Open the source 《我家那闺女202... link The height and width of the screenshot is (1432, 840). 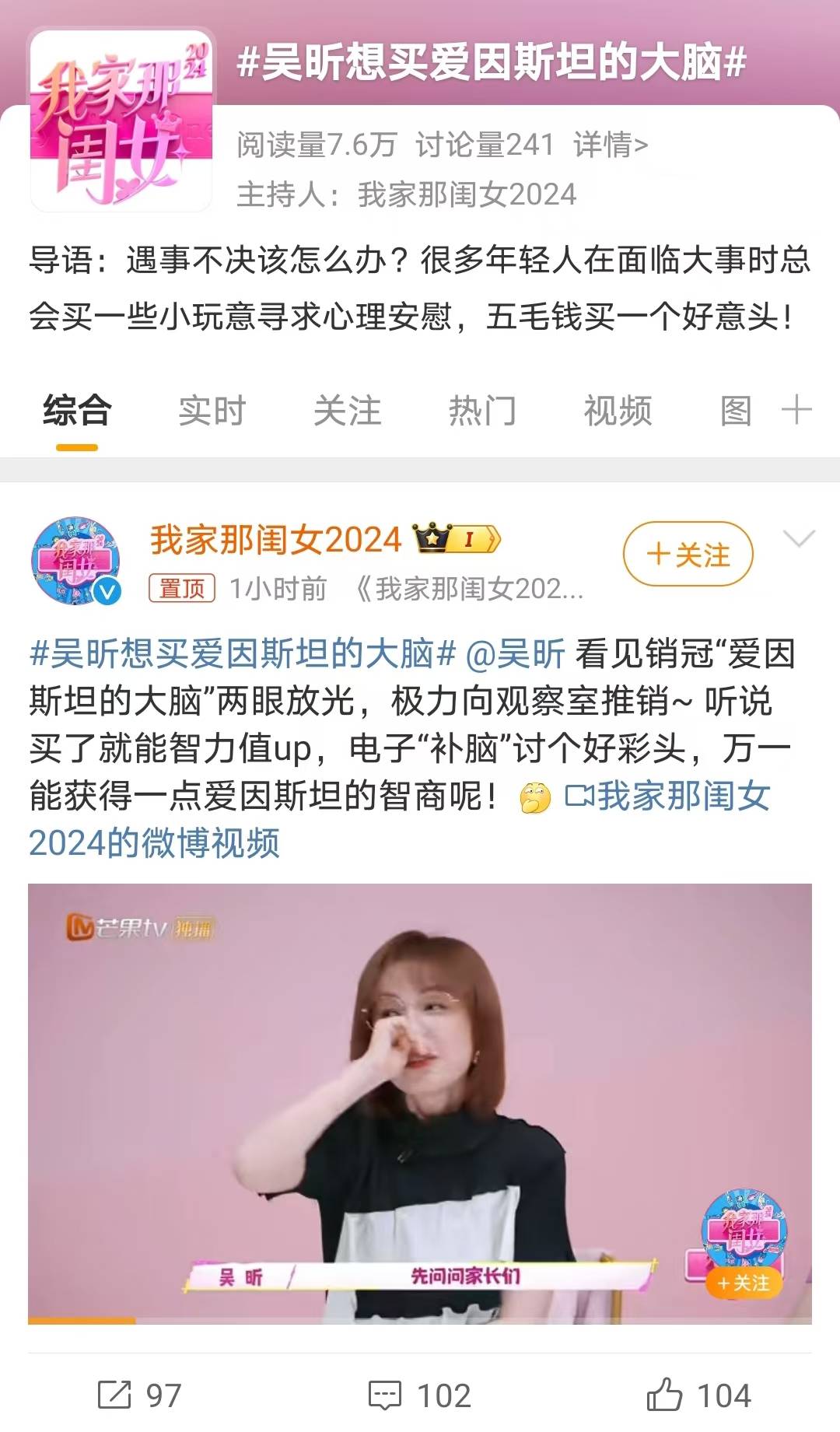tap(469, 590)
